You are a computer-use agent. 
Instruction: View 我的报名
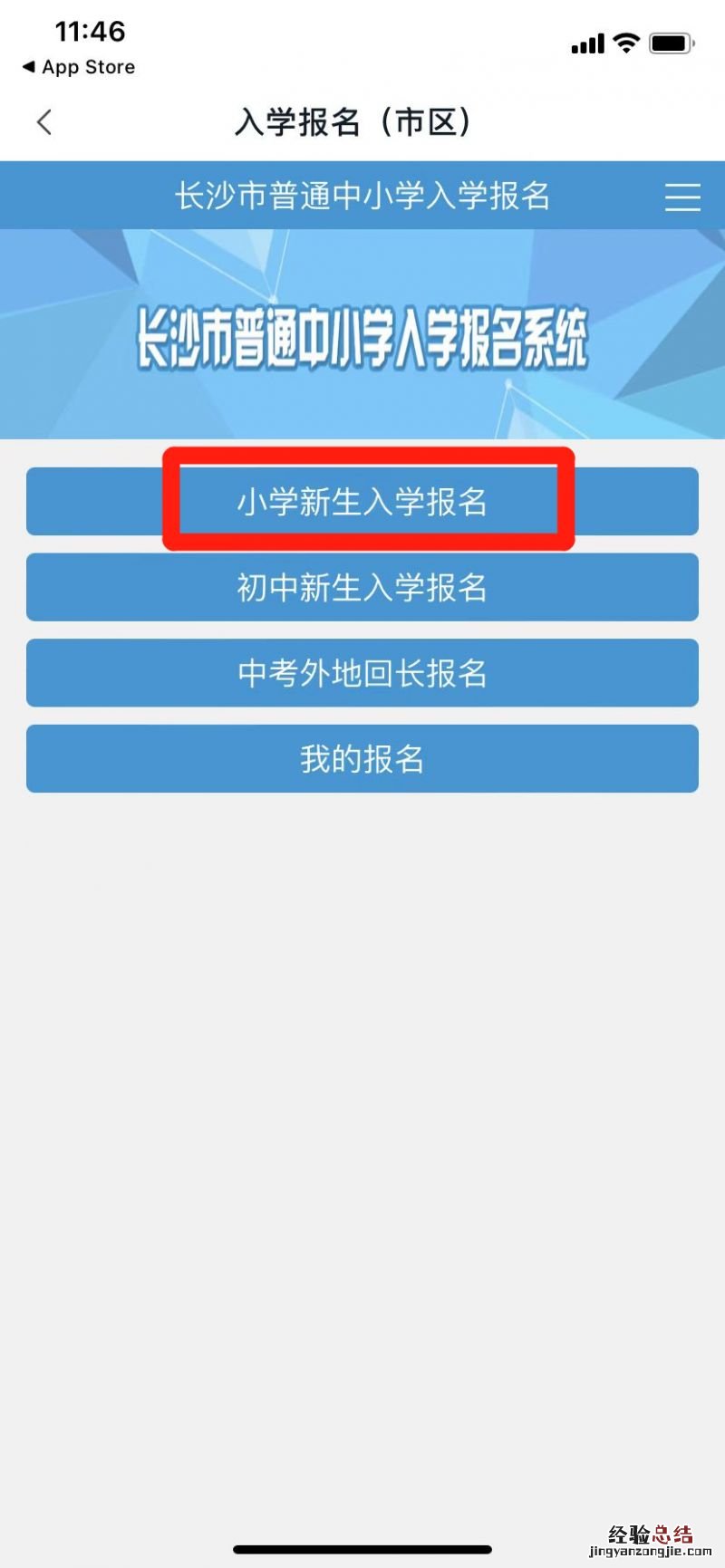(x=362, y=759)
